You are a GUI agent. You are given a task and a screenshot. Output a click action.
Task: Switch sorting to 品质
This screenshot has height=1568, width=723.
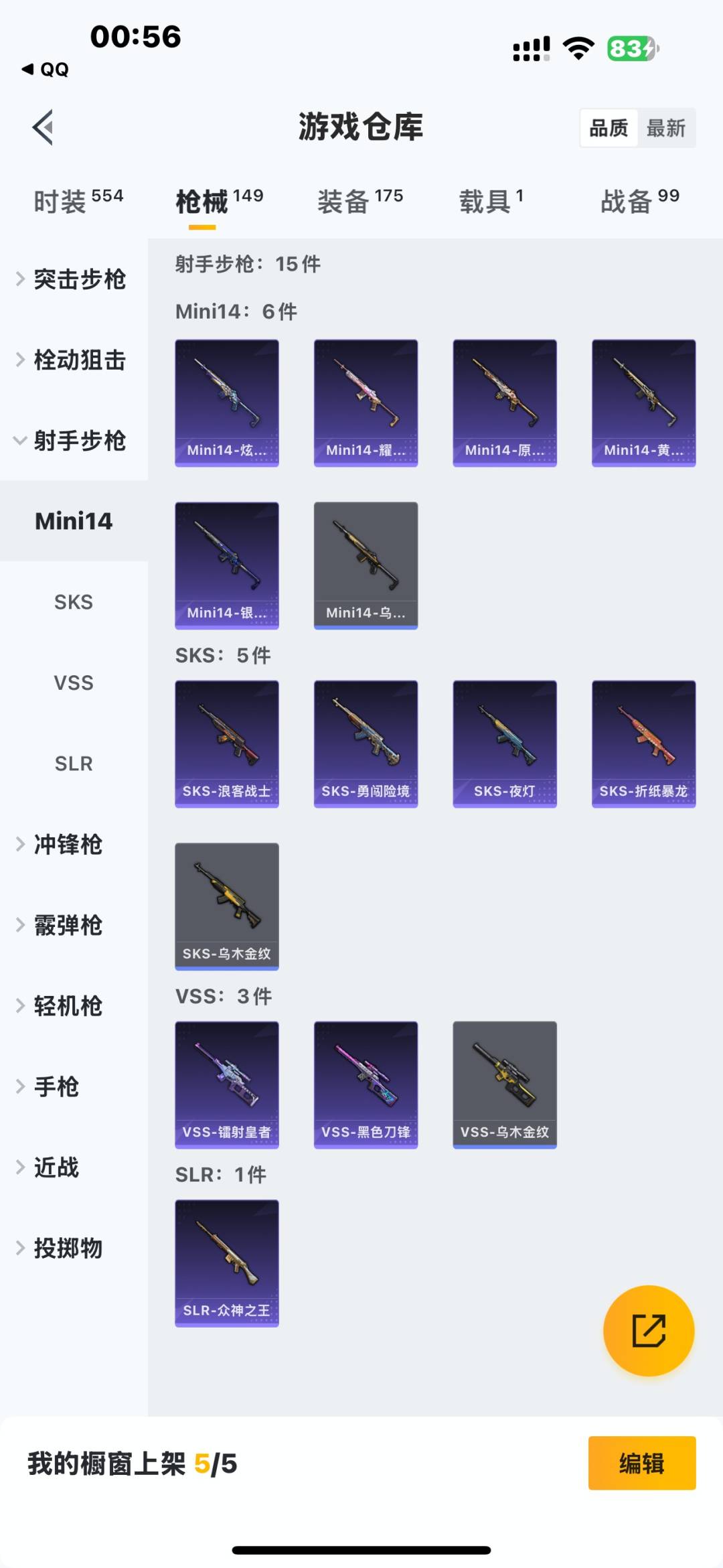tap(608, 127)
